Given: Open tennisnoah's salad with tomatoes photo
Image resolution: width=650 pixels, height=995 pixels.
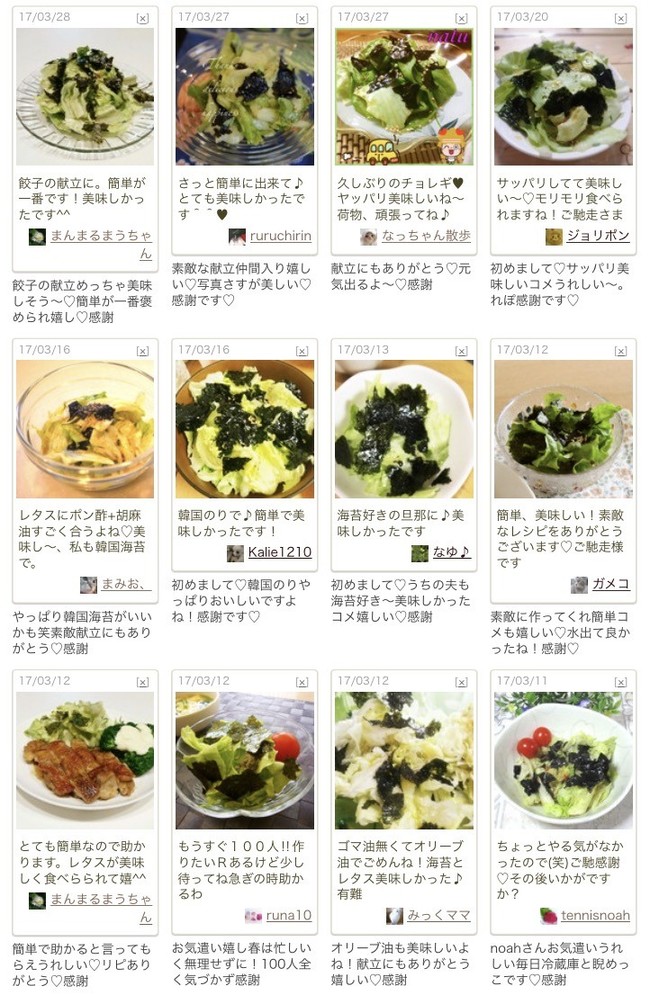Looking at the screenshot, I should [x=563, y=760].
